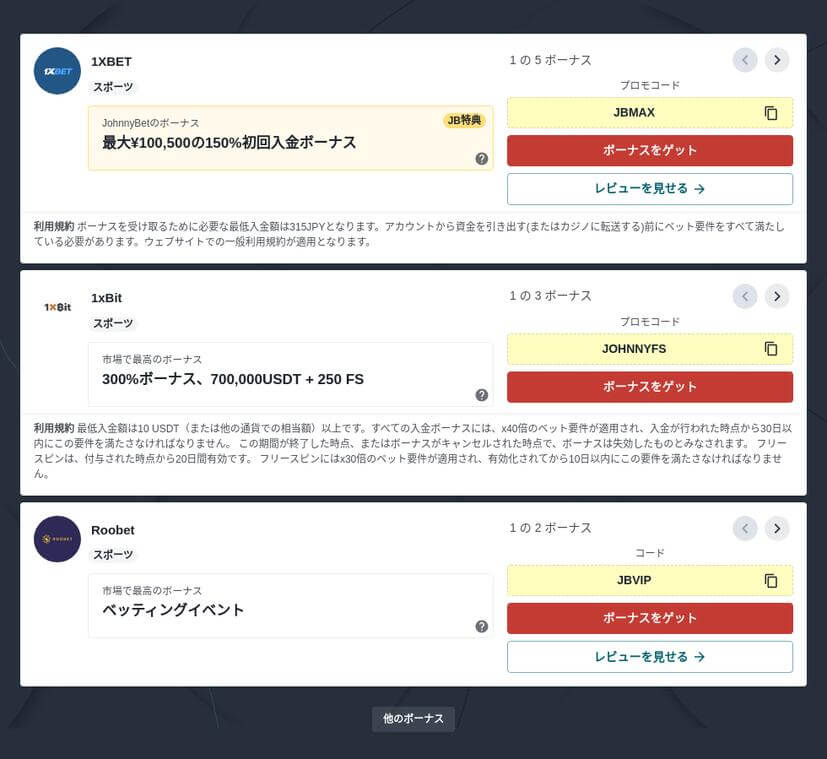Go to previous Roobet bonus
The height and width of the screenshot is (759, 827).
tap(745, 529)
